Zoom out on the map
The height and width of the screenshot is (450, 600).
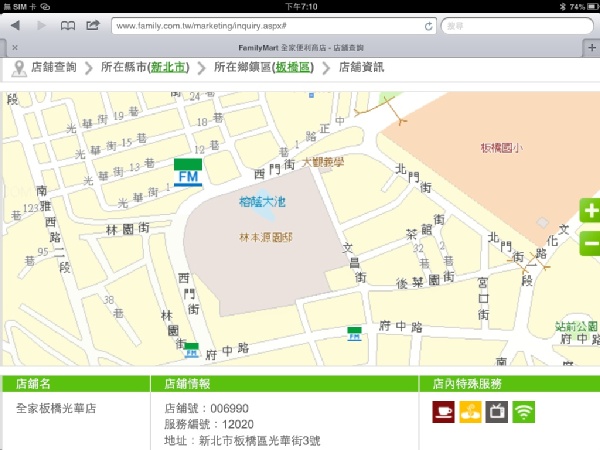tap(590, 243)
